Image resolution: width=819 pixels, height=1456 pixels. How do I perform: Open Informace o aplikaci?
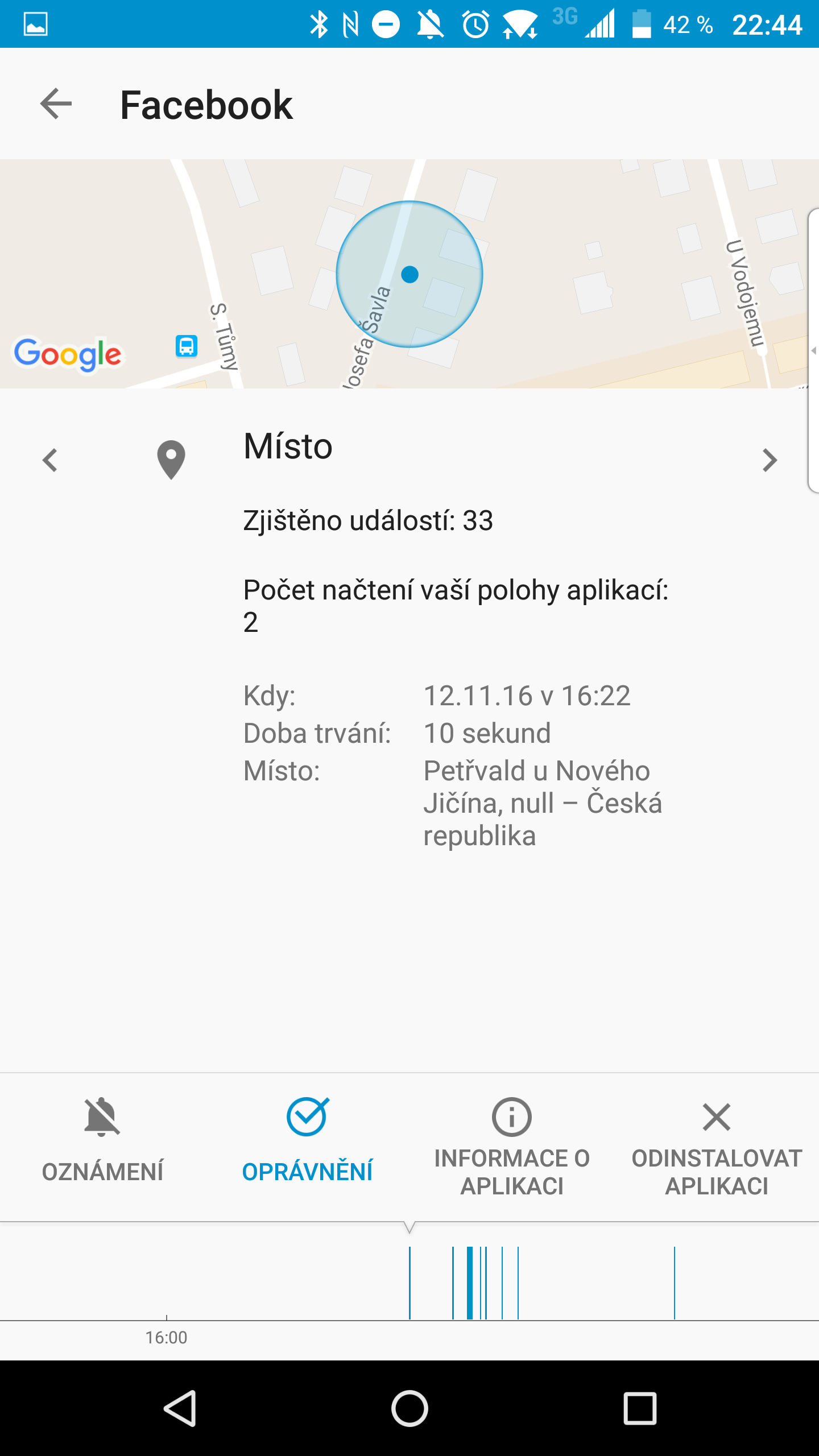point(512,1147)
